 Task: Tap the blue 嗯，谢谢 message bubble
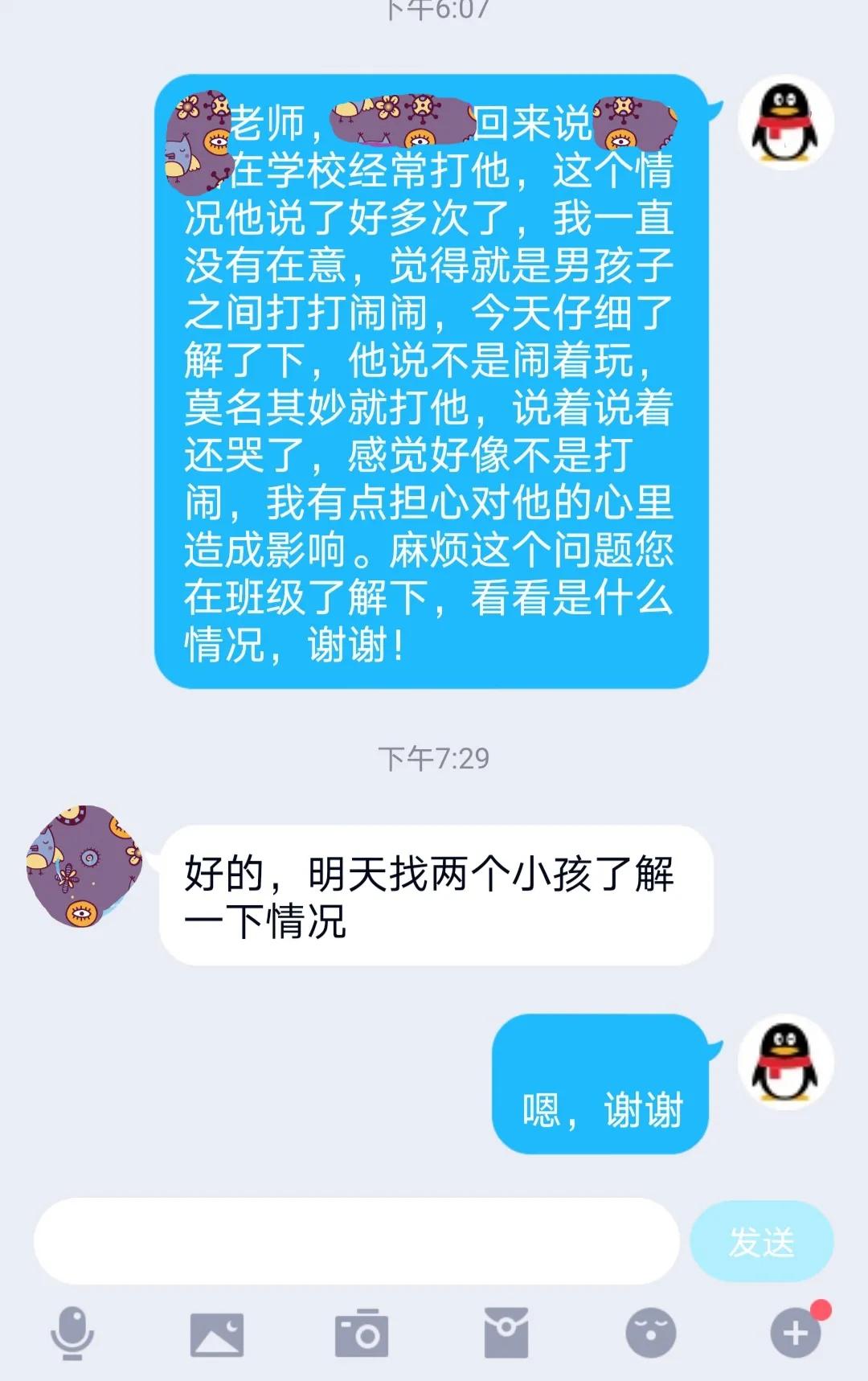coord(603,1109)
